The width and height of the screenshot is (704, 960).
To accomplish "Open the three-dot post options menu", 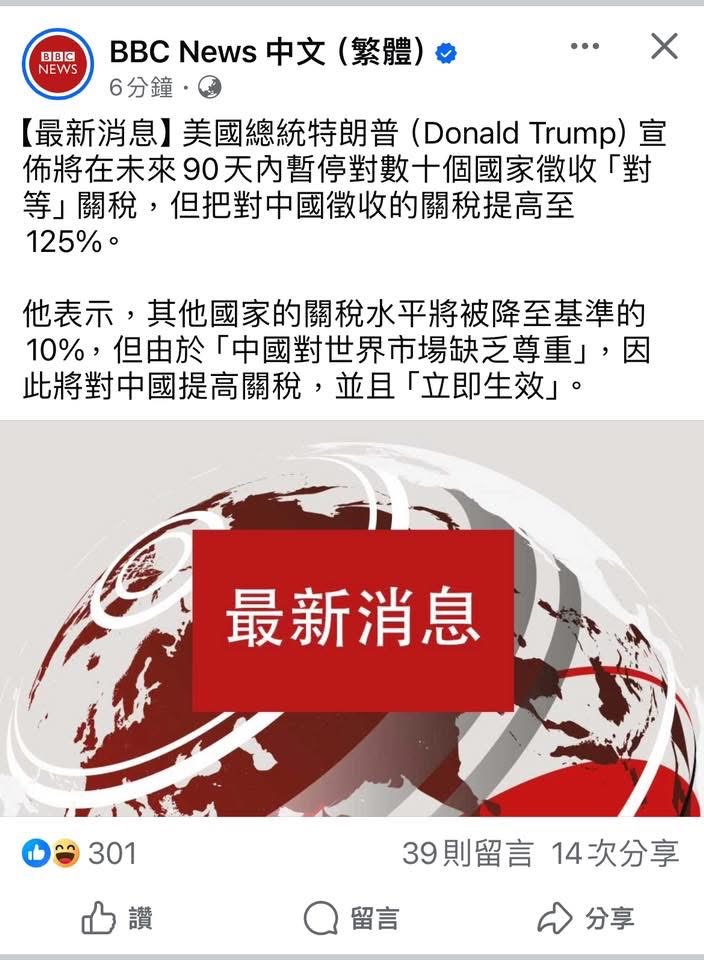I will (x=585, y=46).
